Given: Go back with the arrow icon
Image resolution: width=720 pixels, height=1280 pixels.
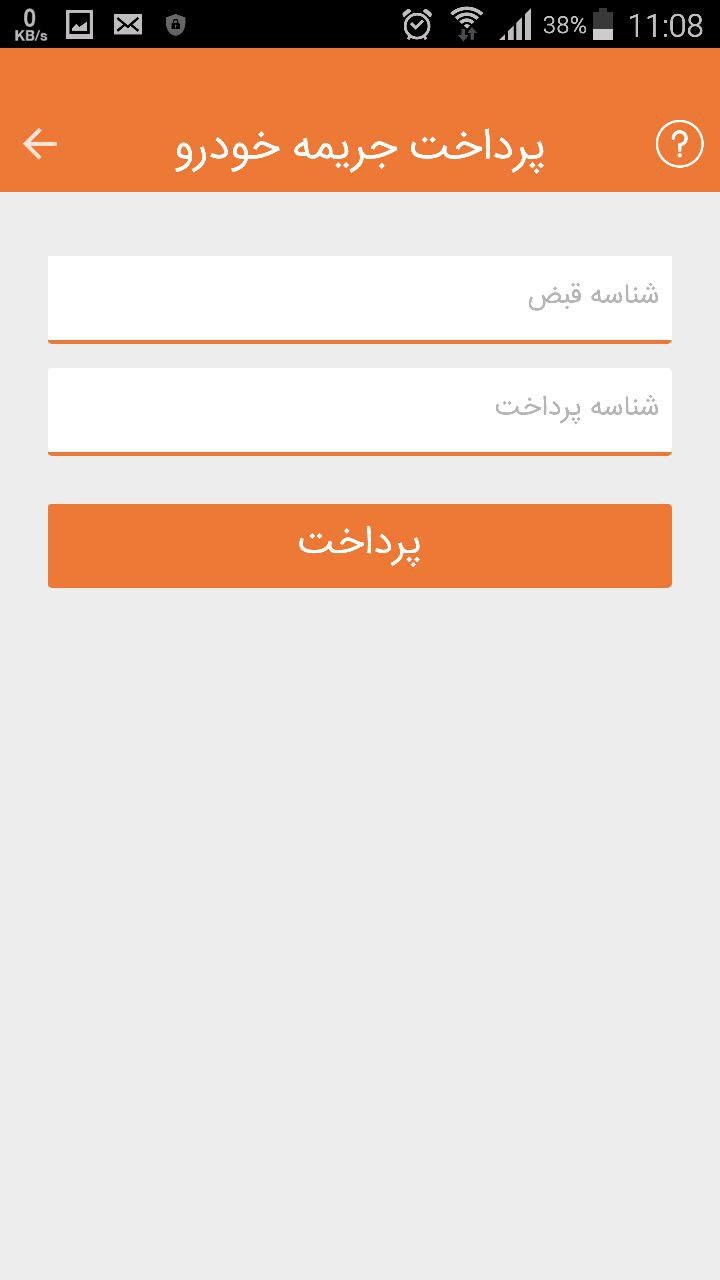Looking at the screenshot, I should pyautogui.click(x=40, y=145).
